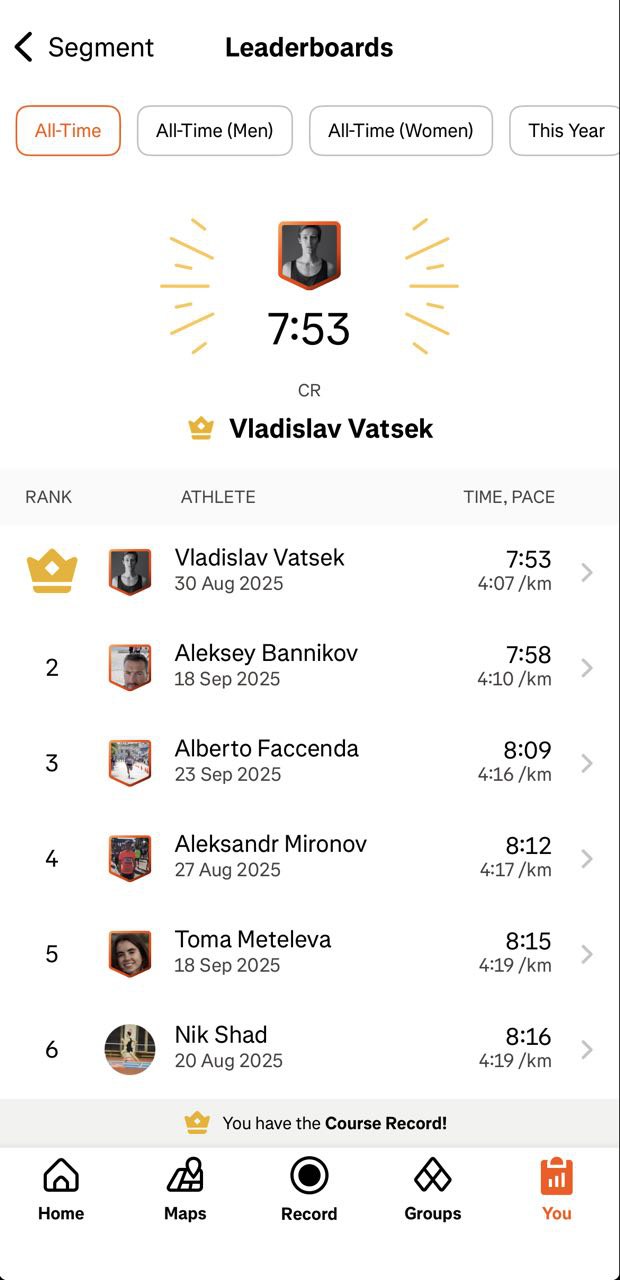Image resolution: width=620 pixels, height=1280 pixels.
Task: View Alberto Faccenda's leaderboard entry
Action: (x=310, y=763)
